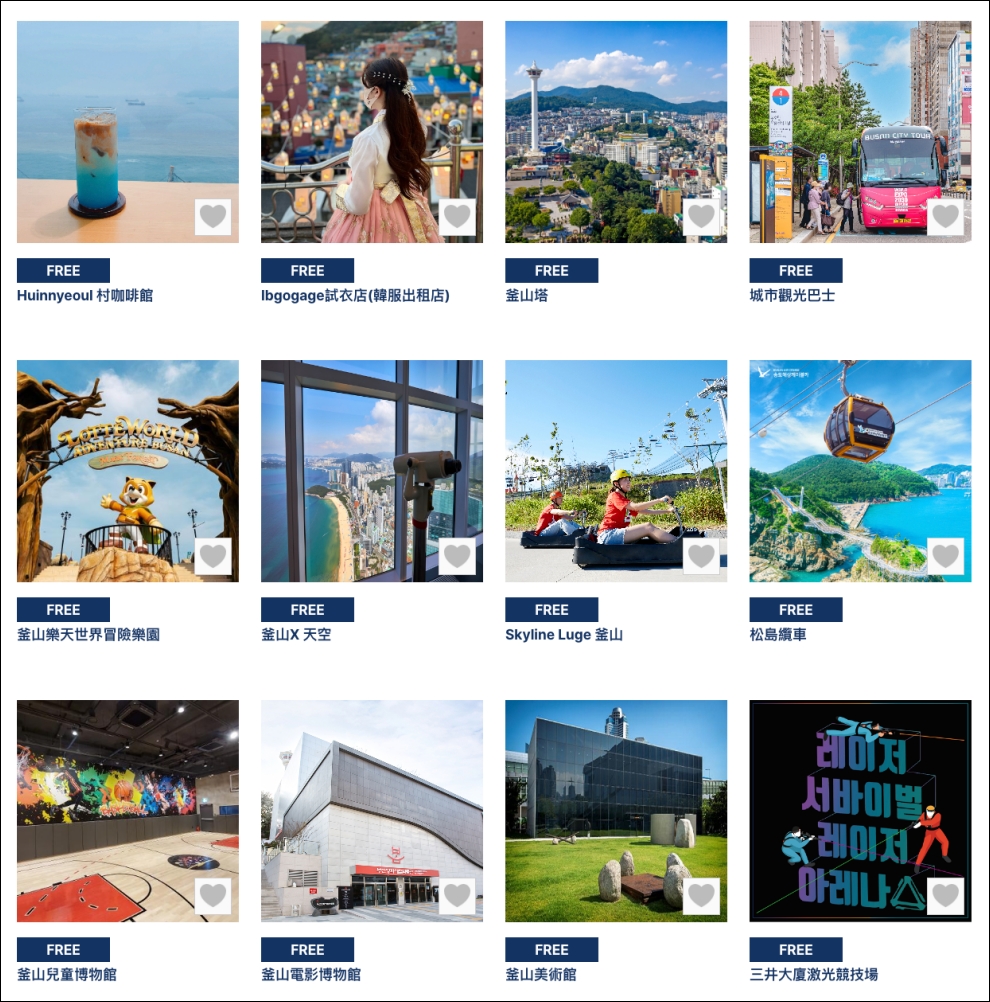Select the 釜山X 天空 observatory tile
Screen dimensions: 990x1002
(x=371, y=470)
